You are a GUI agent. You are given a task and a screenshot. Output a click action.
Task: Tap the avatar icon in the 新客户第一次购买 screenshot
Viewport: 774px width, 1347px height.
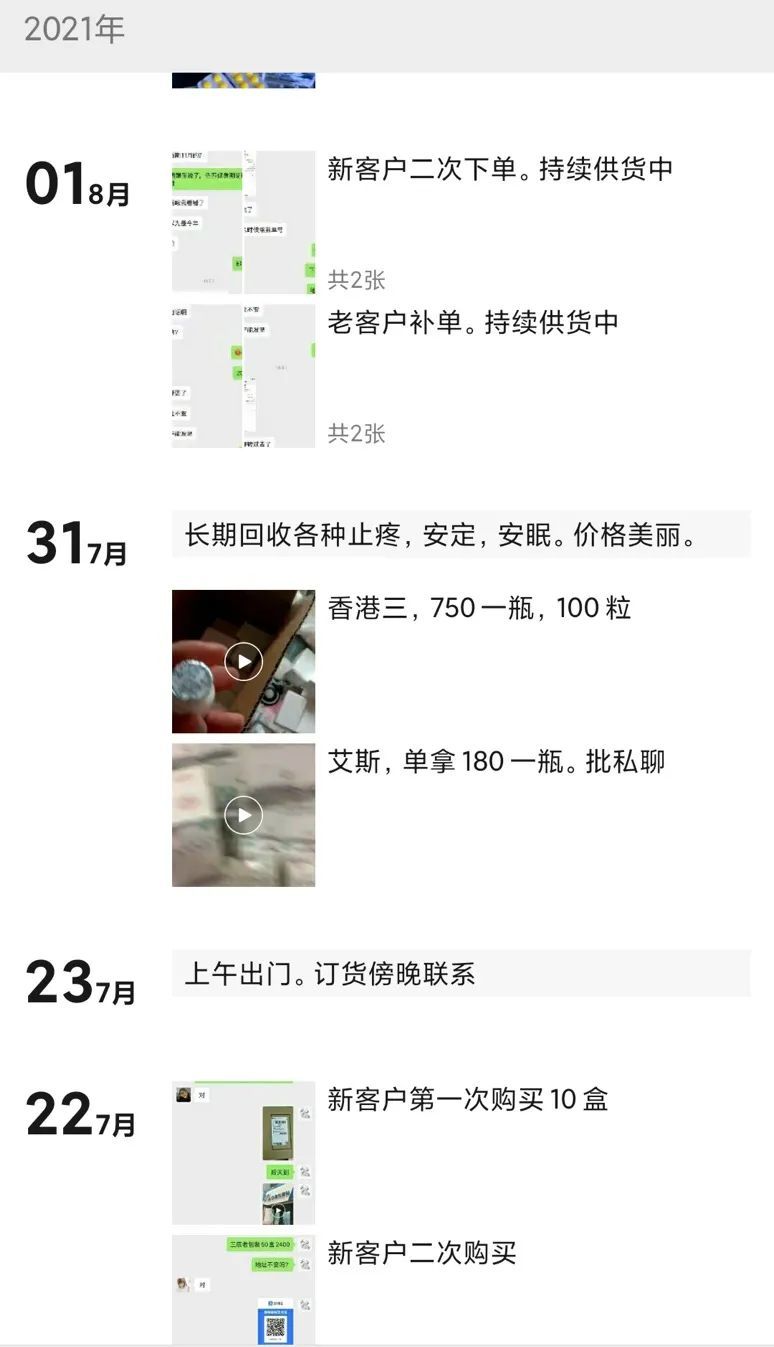(183, 1095)
